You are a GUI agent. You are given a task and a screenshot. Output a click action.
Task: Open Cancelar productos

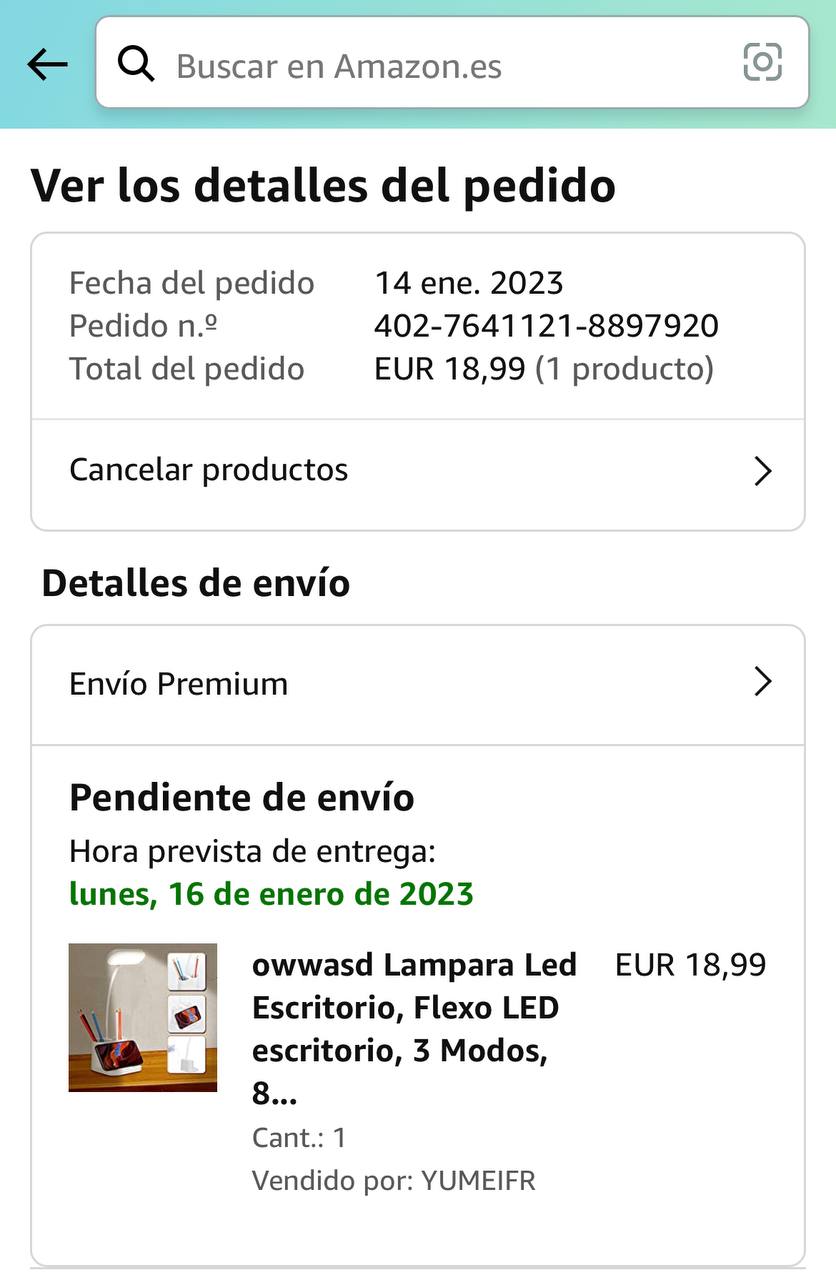point(418,470)
